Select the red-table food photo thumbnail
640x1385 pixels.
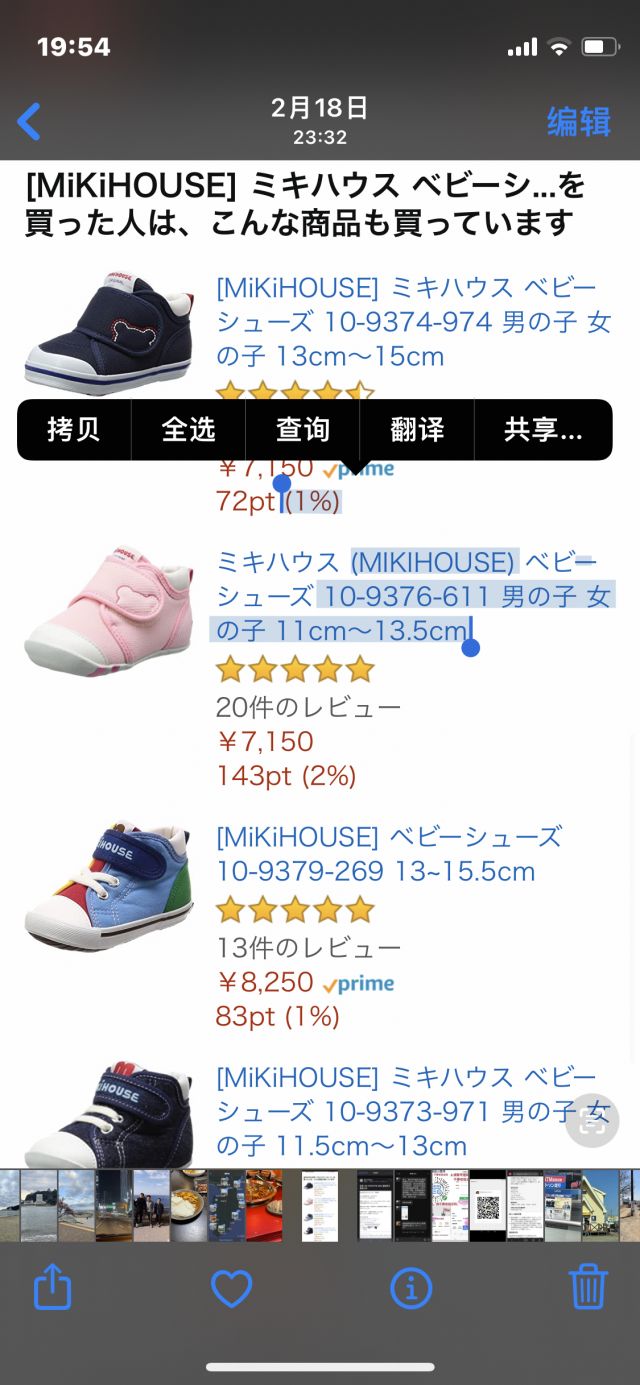264,1205
